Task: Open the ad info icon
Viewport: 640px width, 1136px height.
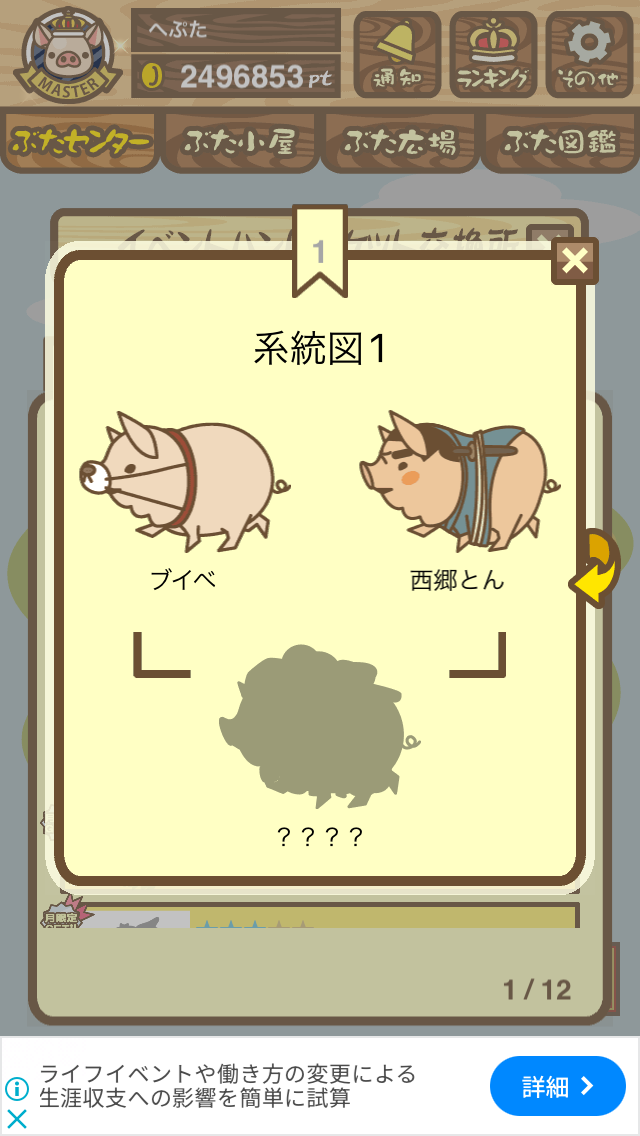Action: point(17,1088)
